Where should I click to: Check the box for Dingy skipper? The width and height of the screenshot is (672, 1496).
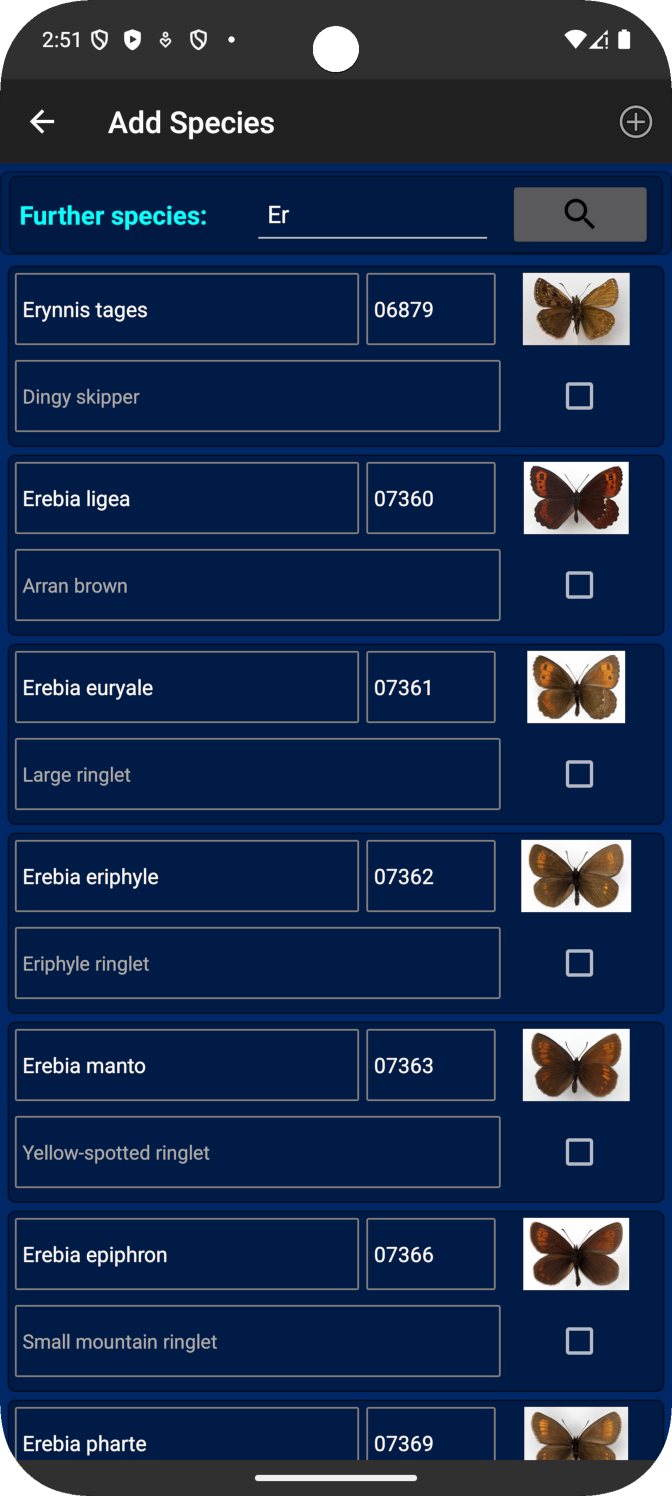pyautogui.click(x=579, y=396)
